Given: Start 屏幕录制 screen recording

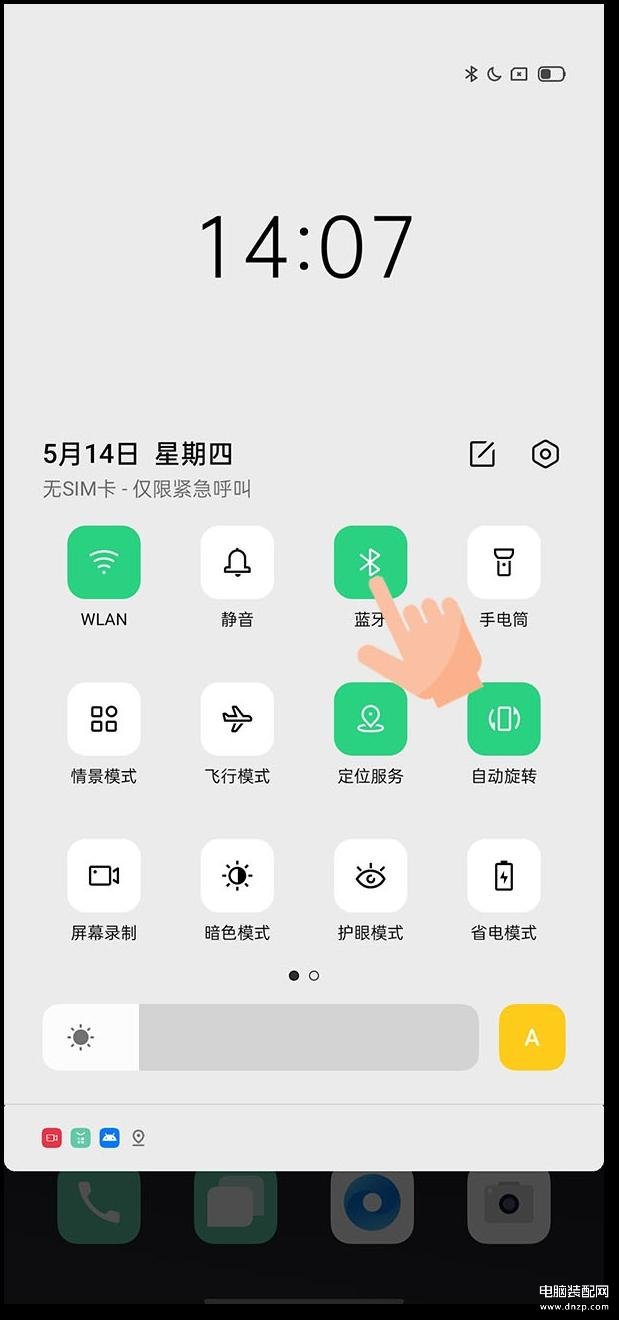Looking at the screenshot, I should point(104,875).
